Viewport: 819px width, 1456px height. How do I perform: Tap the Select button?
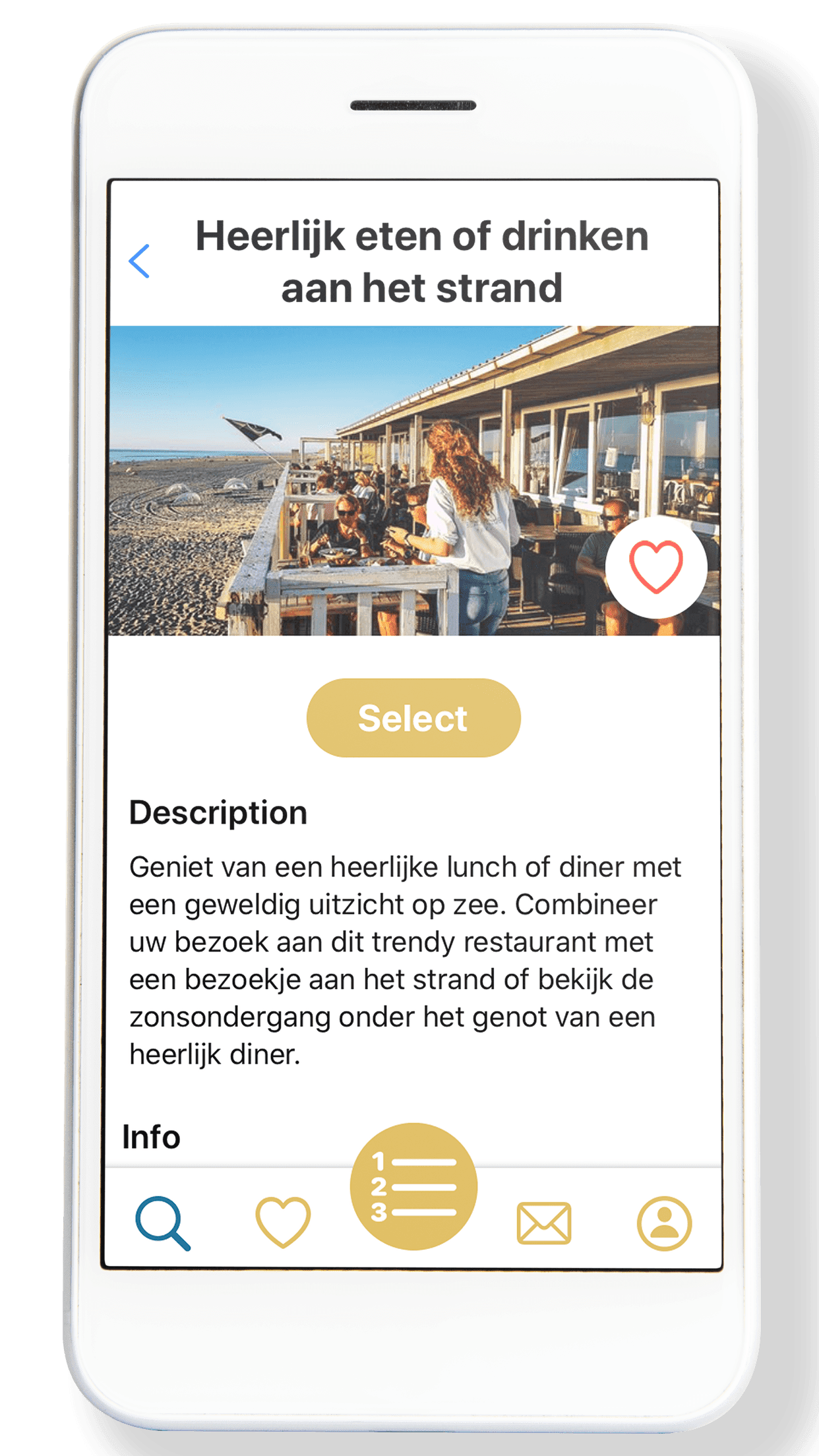413,718
